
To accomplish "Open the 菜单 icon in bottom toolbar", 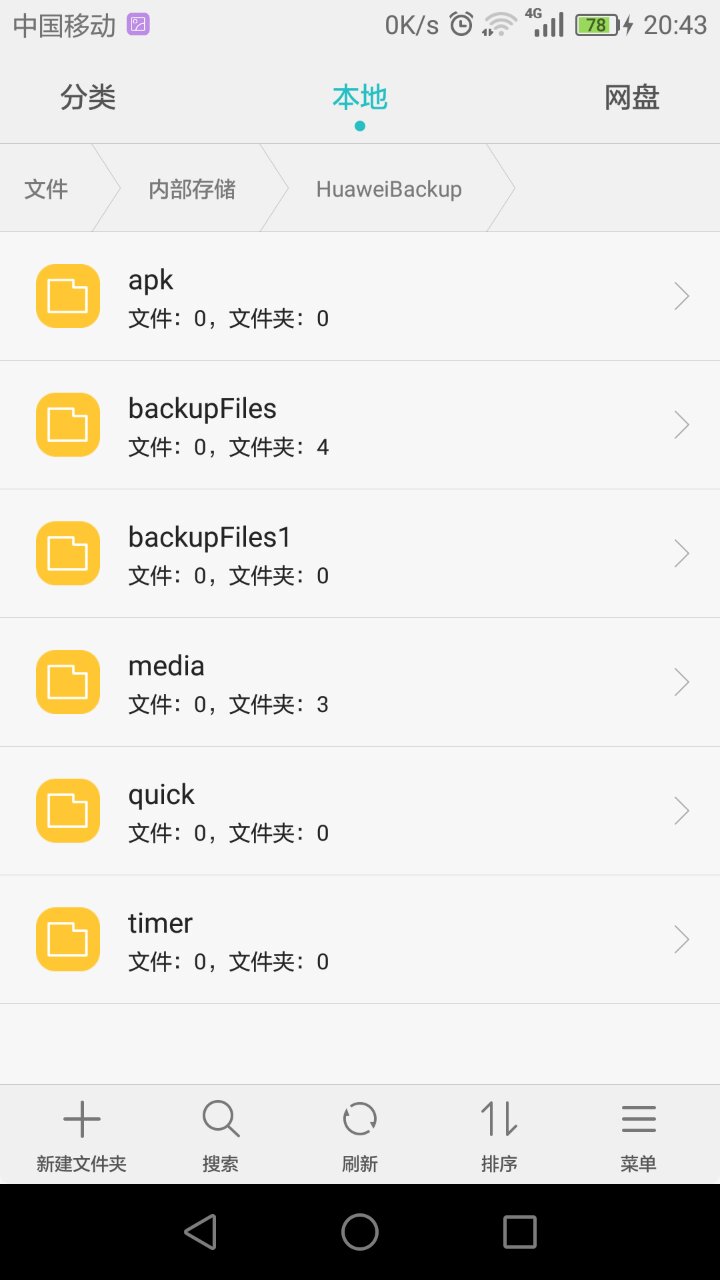I will tap(638, 1133).
